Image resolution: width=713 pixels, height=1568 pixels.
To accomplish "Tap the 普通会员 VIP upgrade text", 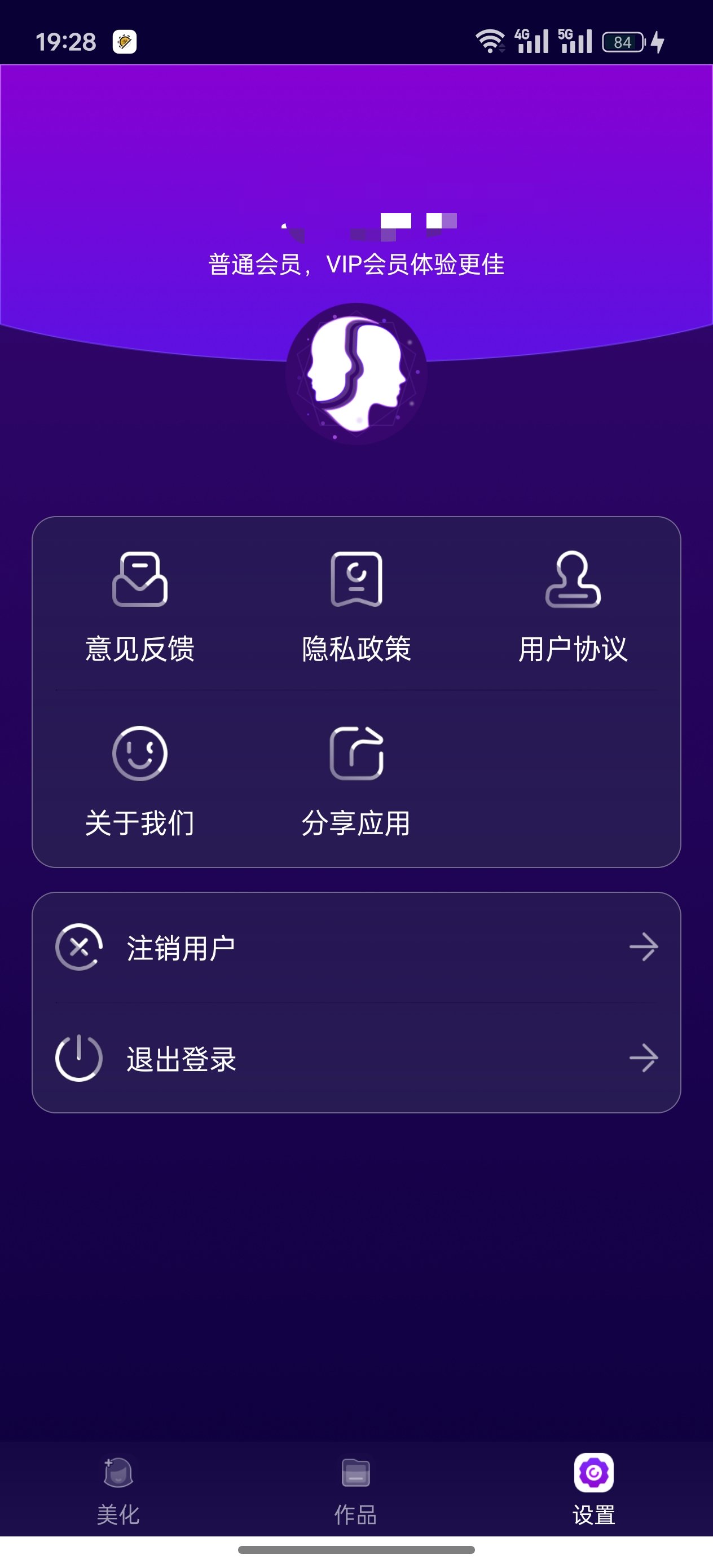I will [356, 264].
